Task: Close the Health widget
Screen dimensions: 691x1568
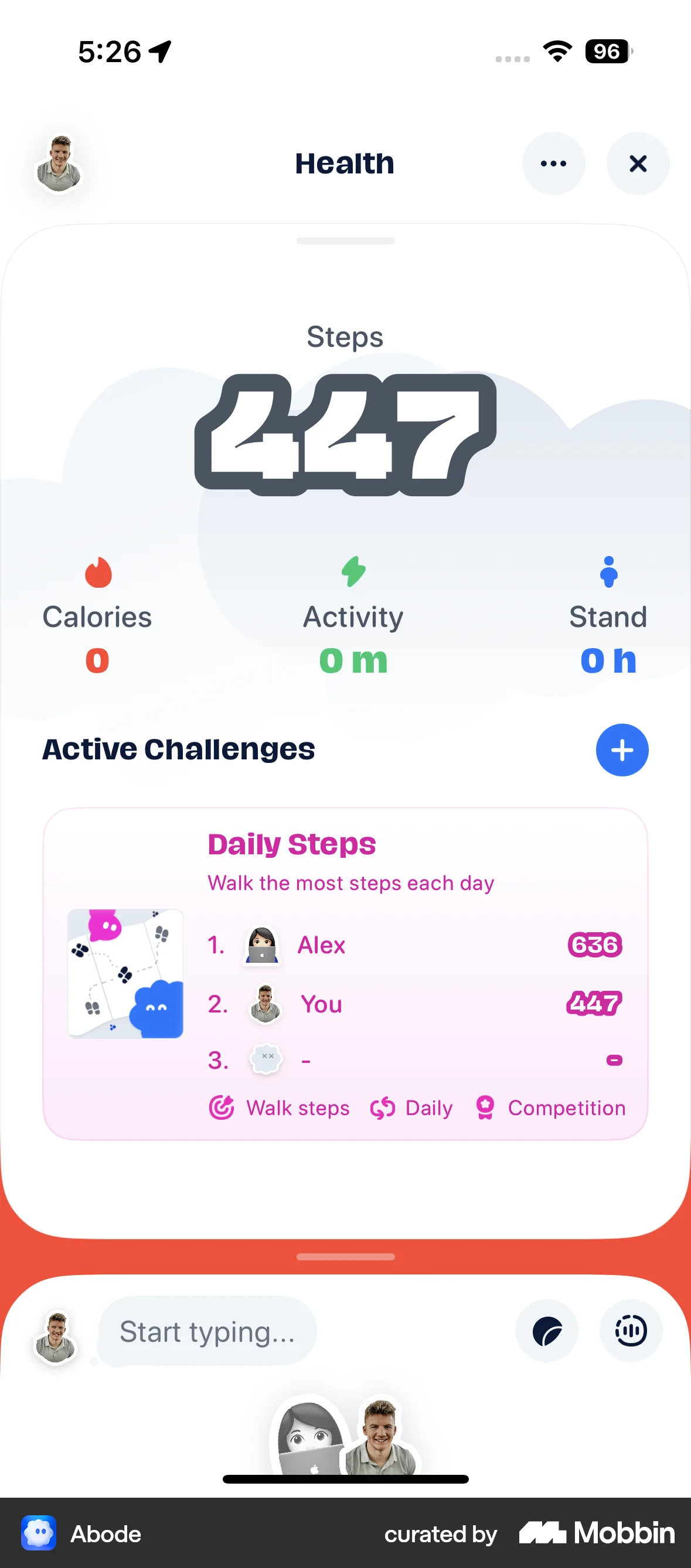Action: tap(638, 163)
